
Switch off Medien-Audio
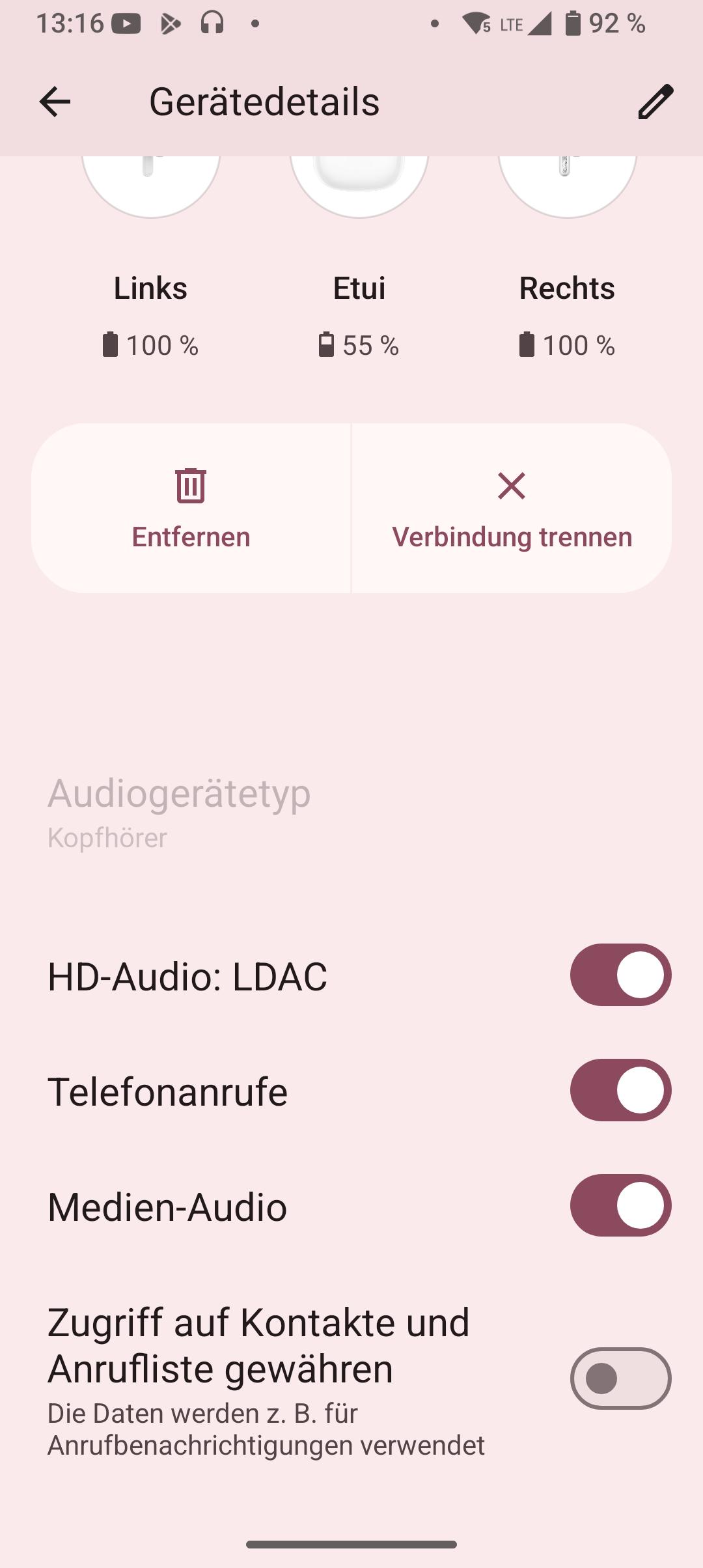coord(620,1205)
